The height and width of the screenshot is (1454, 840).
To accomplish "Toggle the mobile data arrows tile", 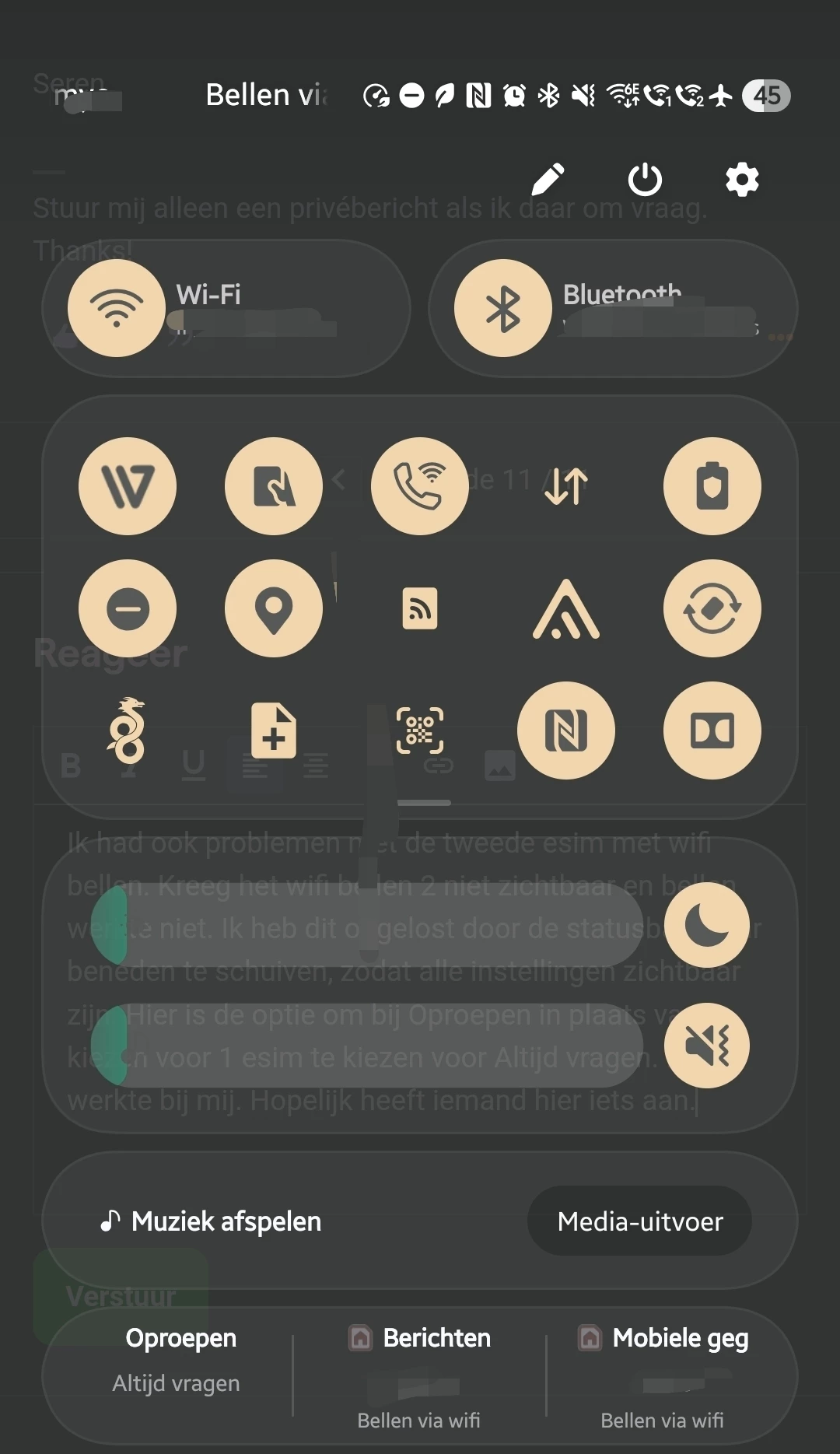I will (566, 486).
